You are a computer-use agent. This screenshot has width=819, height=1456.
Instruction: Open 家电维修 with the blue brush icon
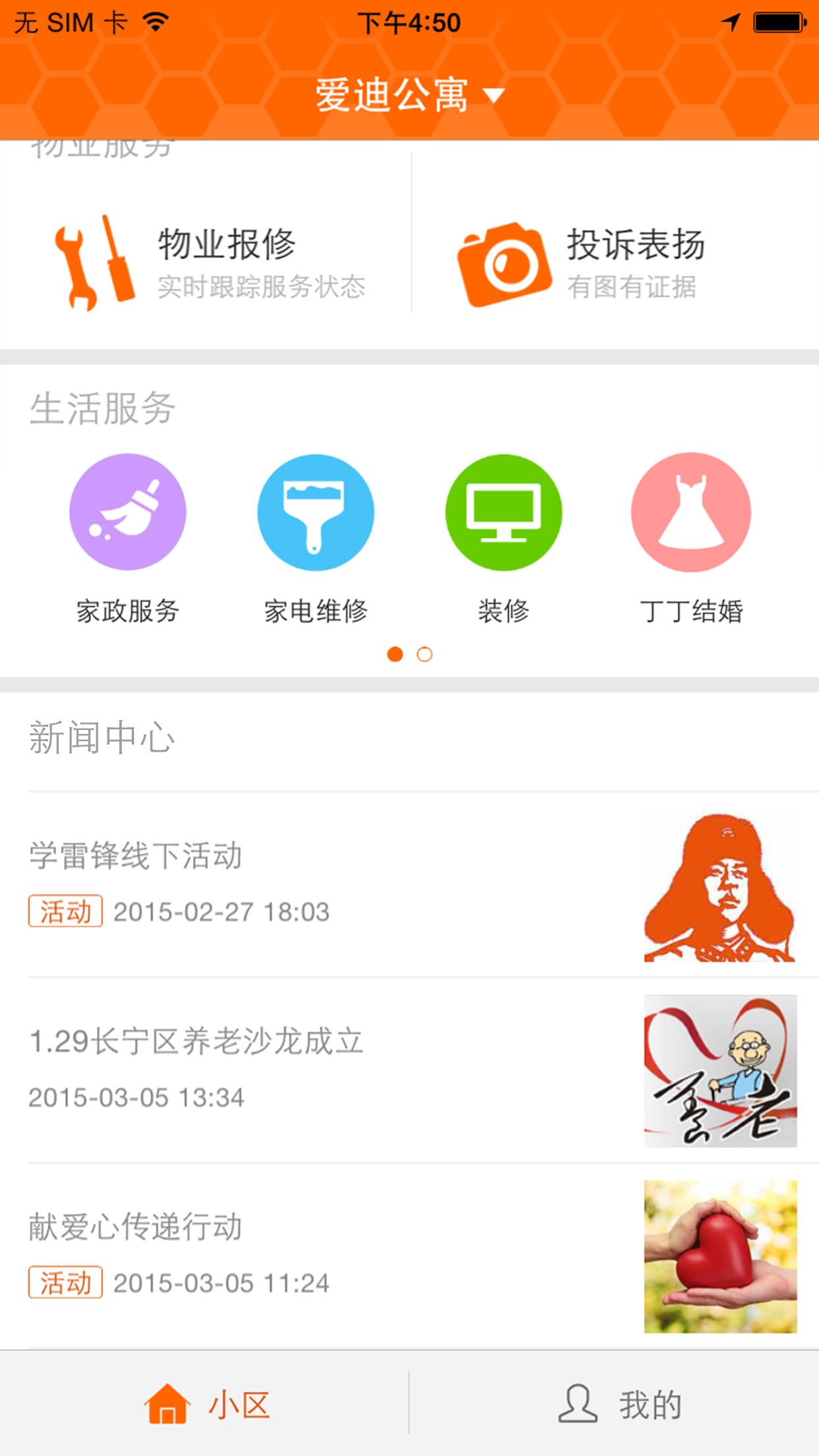pos(315,512)
